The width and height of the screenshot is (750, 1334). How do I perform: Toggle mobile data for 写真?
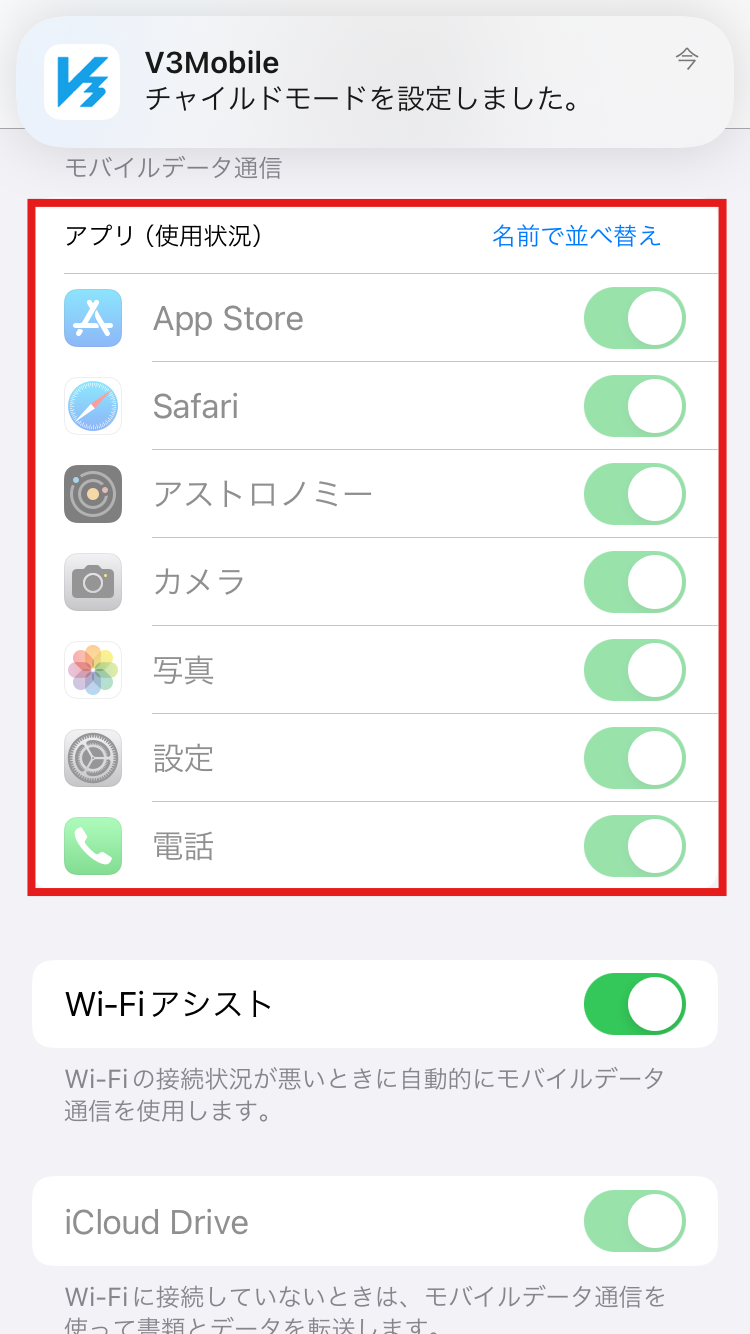635,670
